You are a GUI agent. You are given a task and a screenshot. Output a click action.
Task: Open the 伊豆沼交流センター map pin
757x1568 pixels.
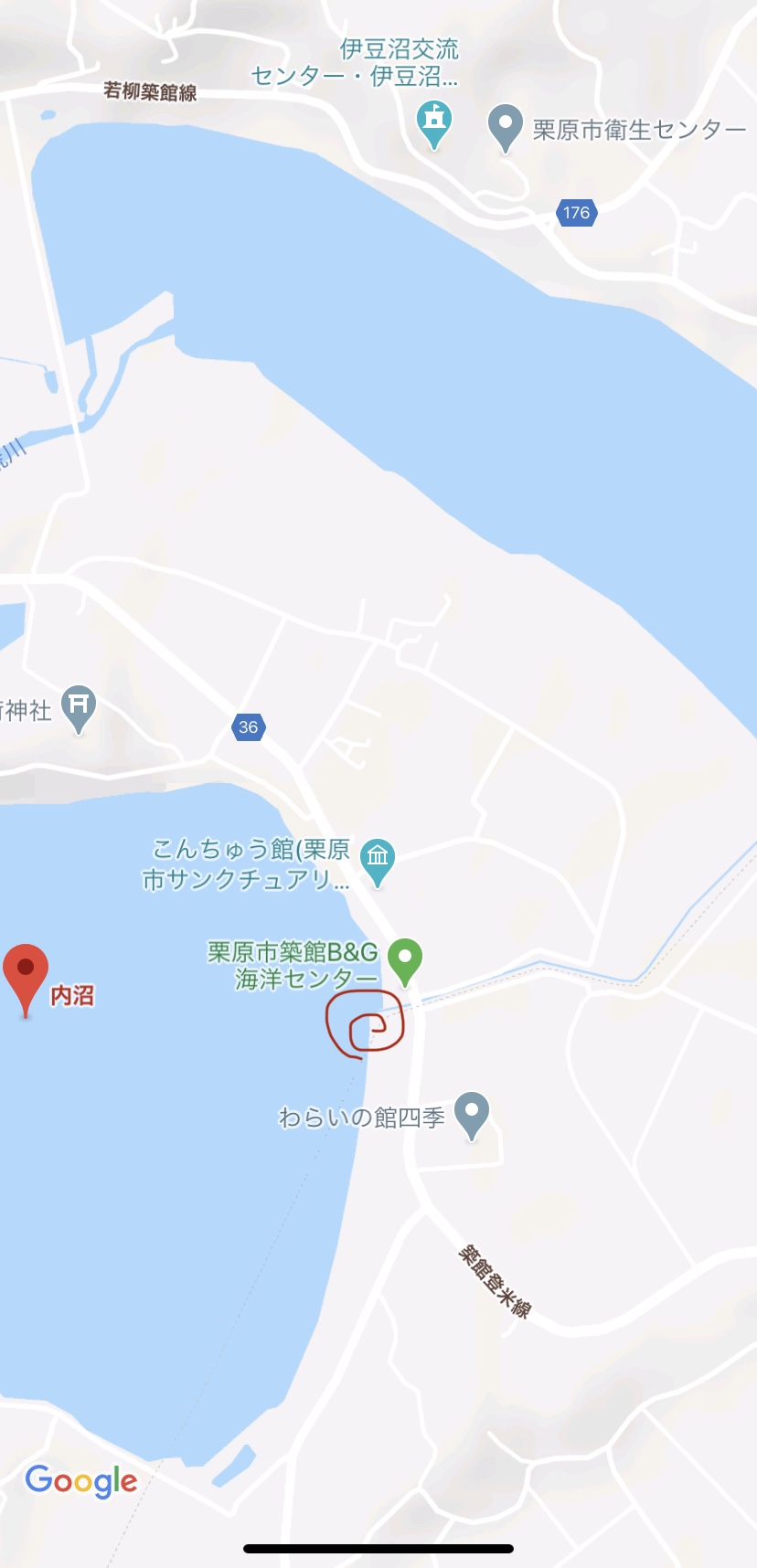click(434, 122)
